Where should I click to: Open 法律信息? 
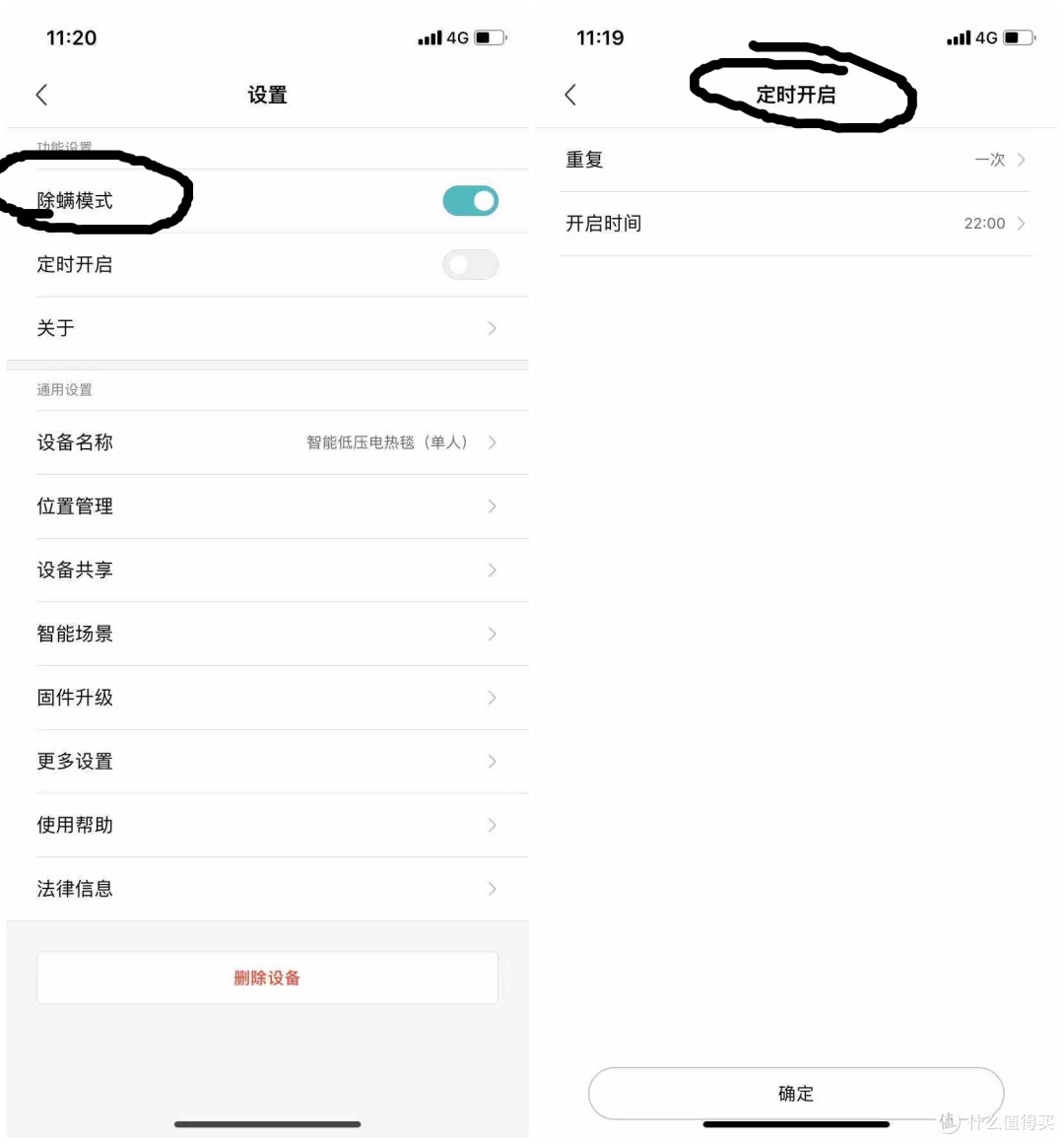point(266,889)
